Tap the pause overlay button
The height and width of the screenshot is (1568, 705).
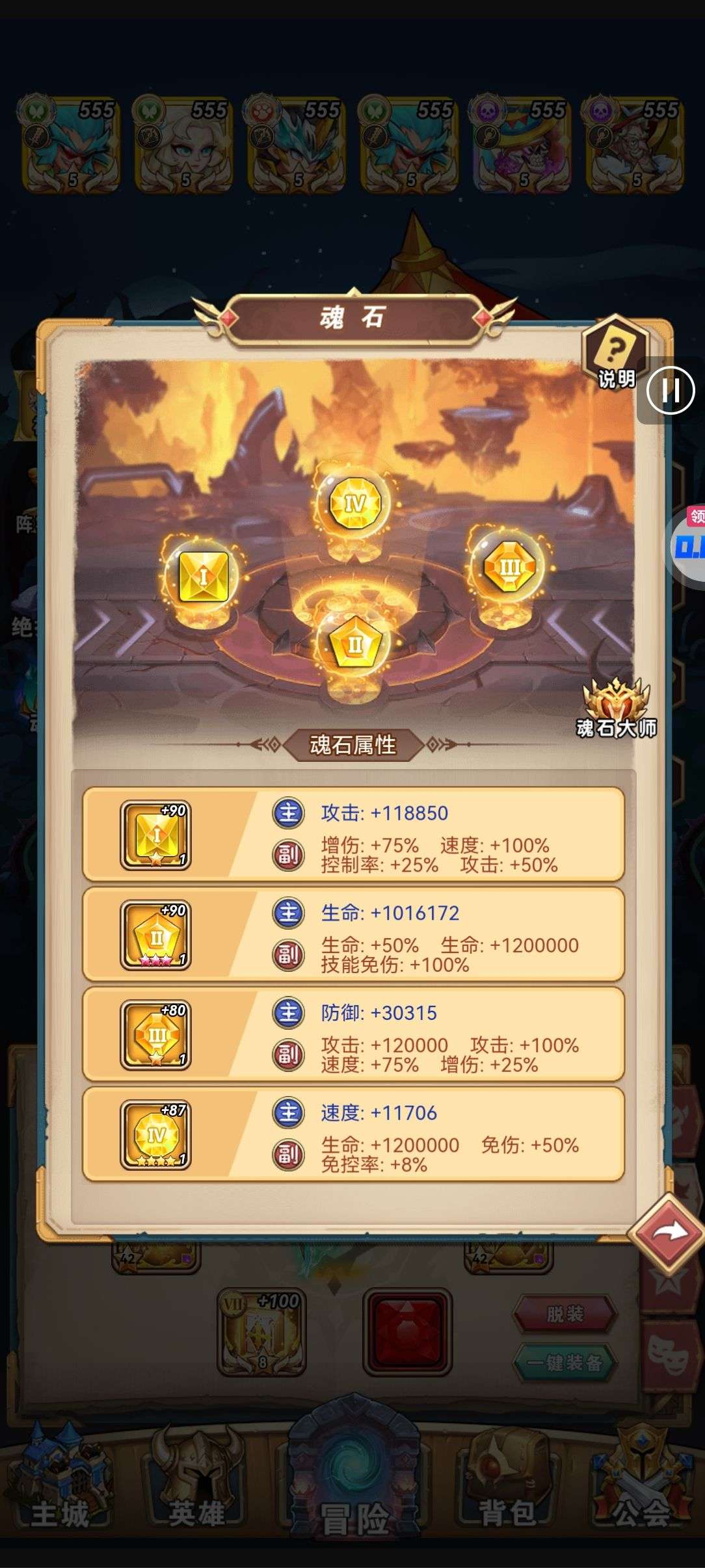(x=671, y=391)
